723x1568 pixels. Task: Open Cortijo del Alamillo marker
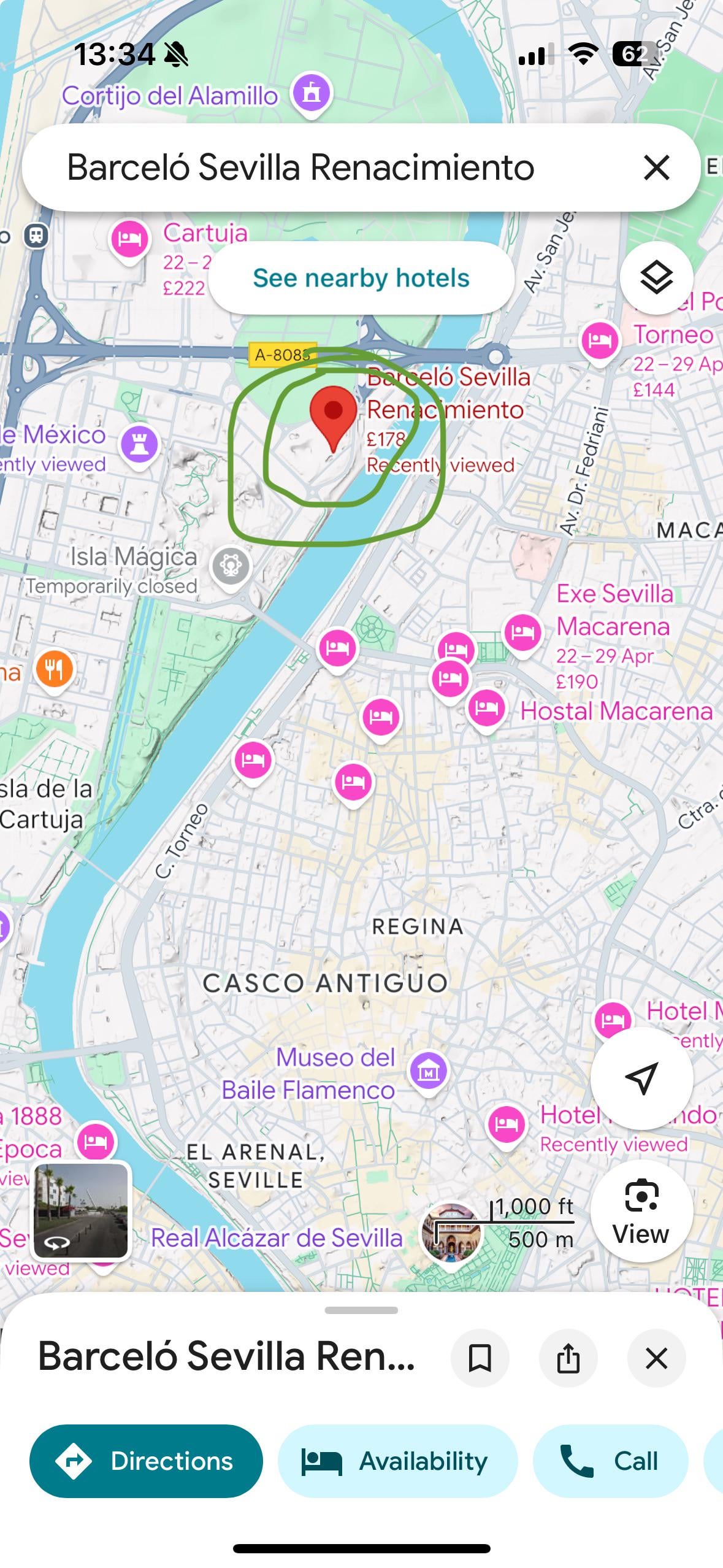312,93
